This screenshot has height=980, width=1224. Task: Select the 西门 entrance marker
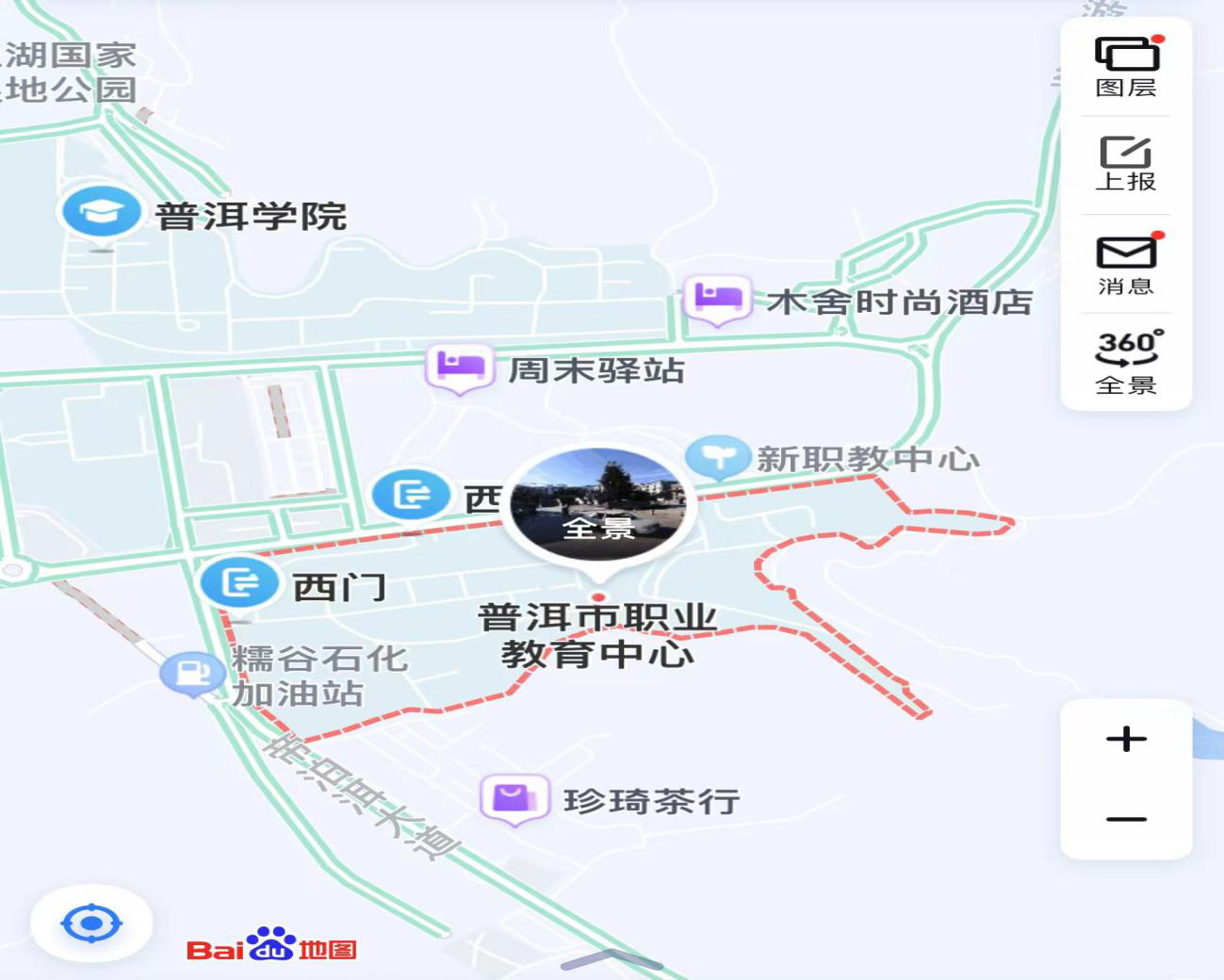pos(239,583)
